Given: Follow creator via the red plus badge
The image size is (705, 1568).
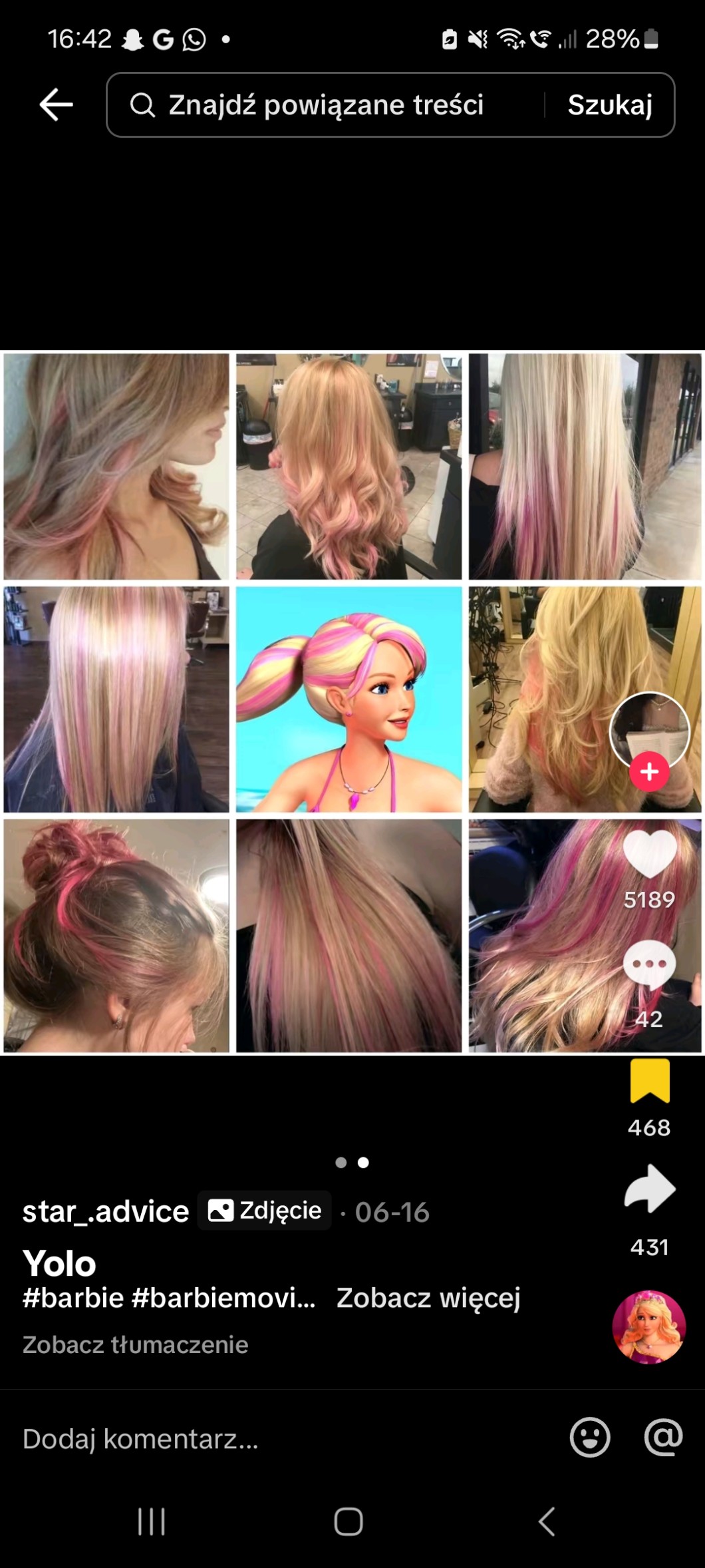Looking at the screenshot, I should point(649,771).
